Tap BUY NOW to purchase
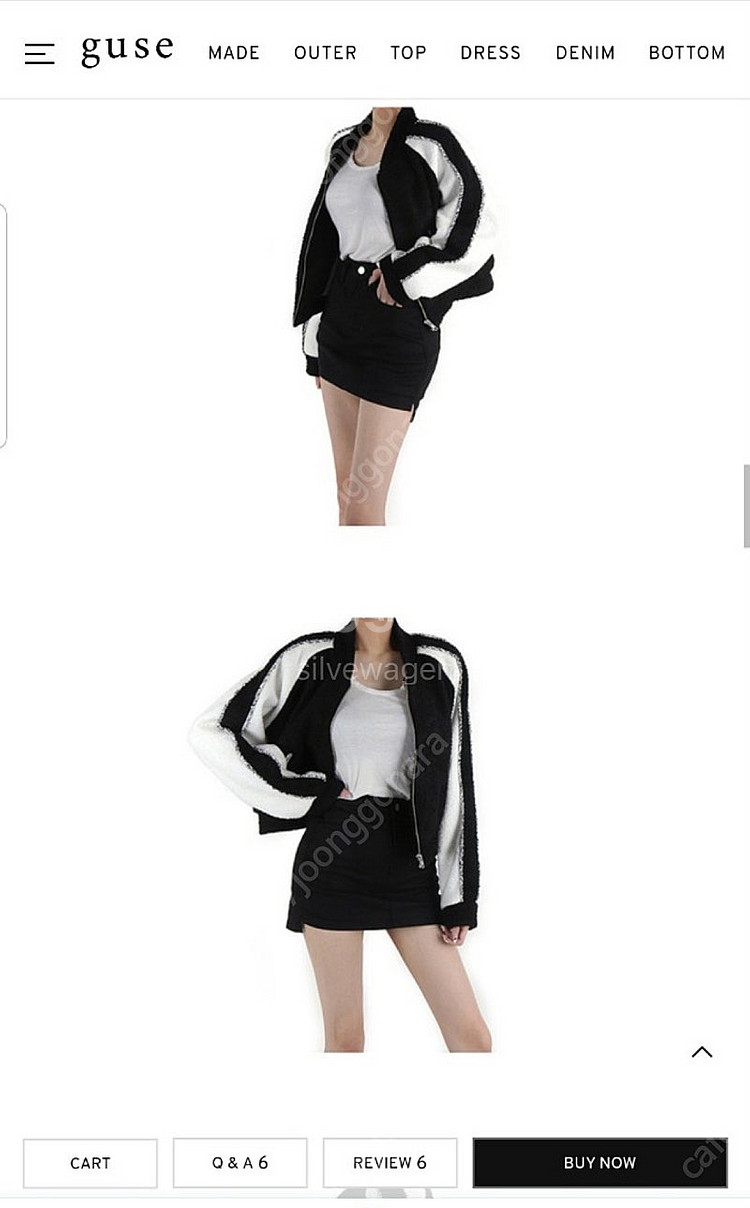 pos(600,1163)
